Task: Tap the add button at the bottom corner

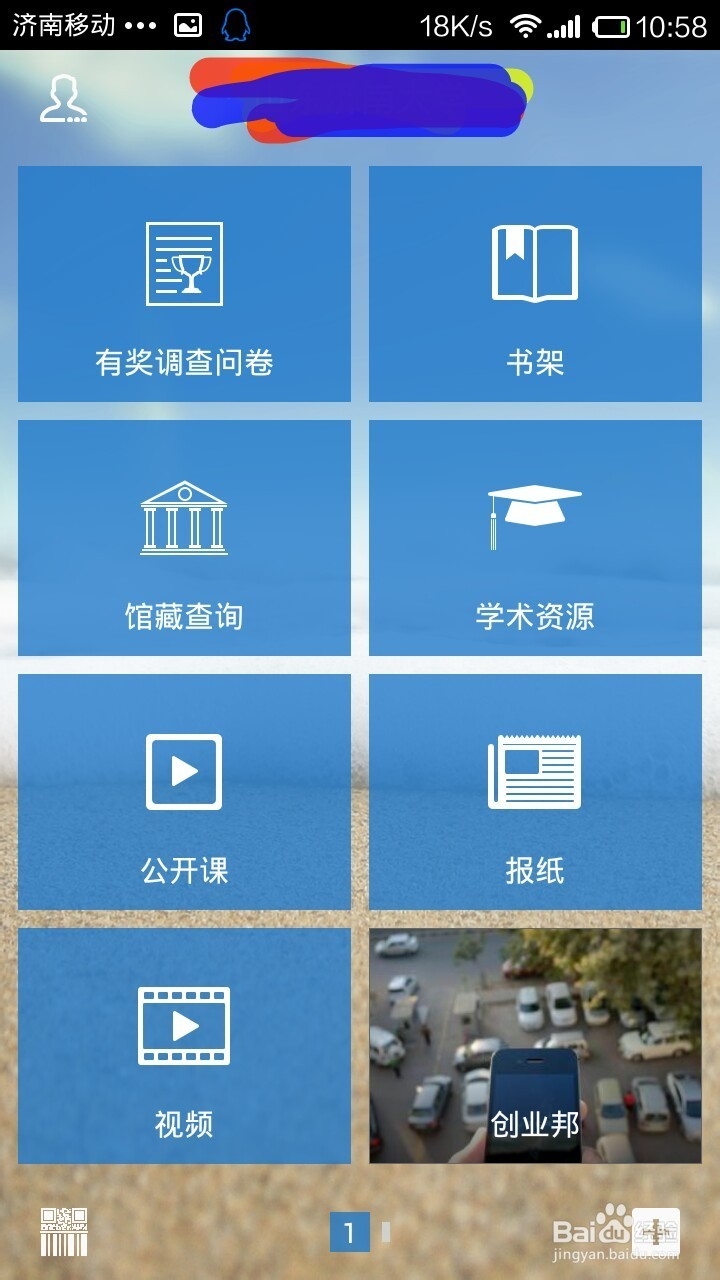Action: tap(656, 1232)
